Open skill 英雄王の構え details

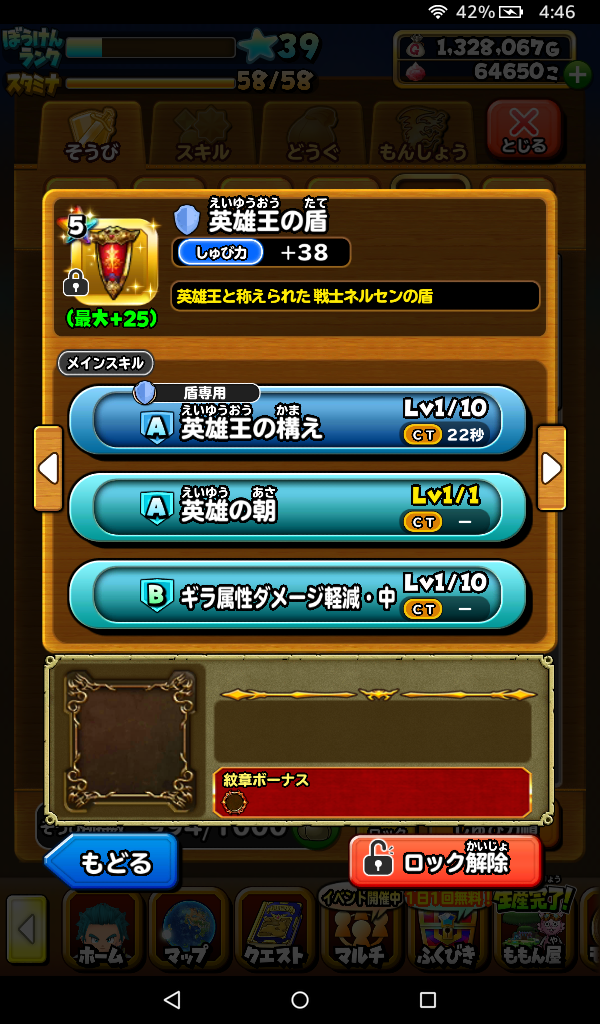pyautogui.click(x=297, y=420)
